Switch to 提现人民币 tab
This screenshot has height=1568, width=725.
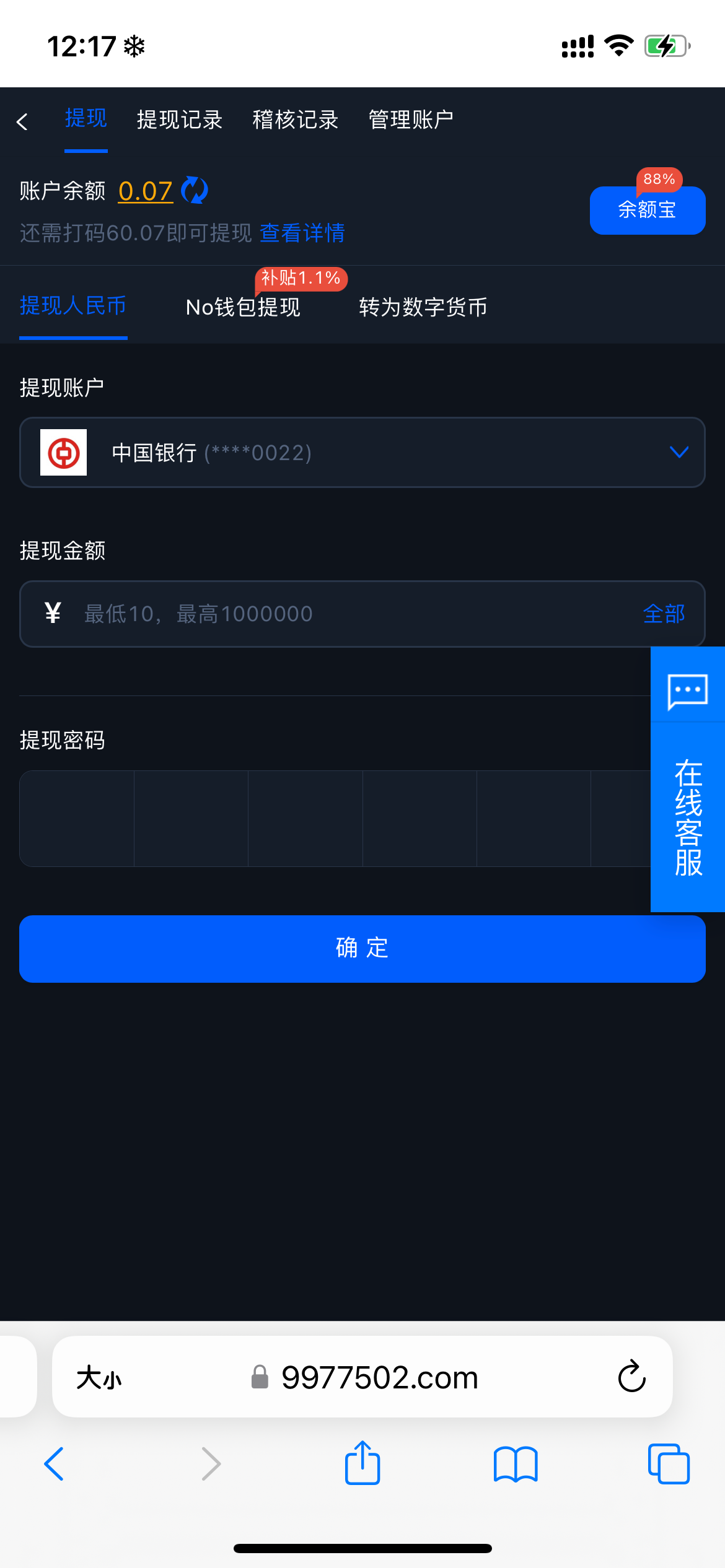pos(73,307)
